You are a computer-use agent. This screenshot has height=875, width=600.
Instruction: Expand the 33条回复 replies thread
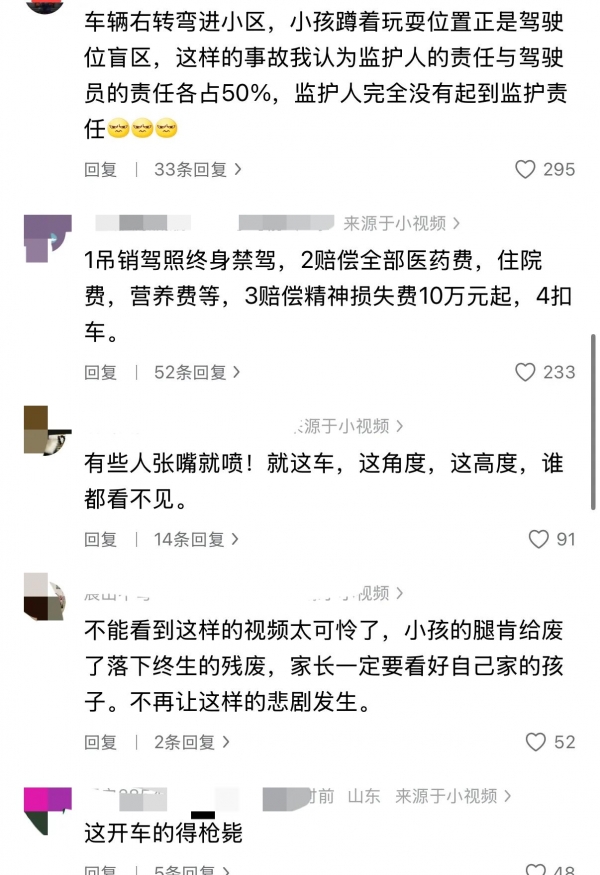(197, 170)
